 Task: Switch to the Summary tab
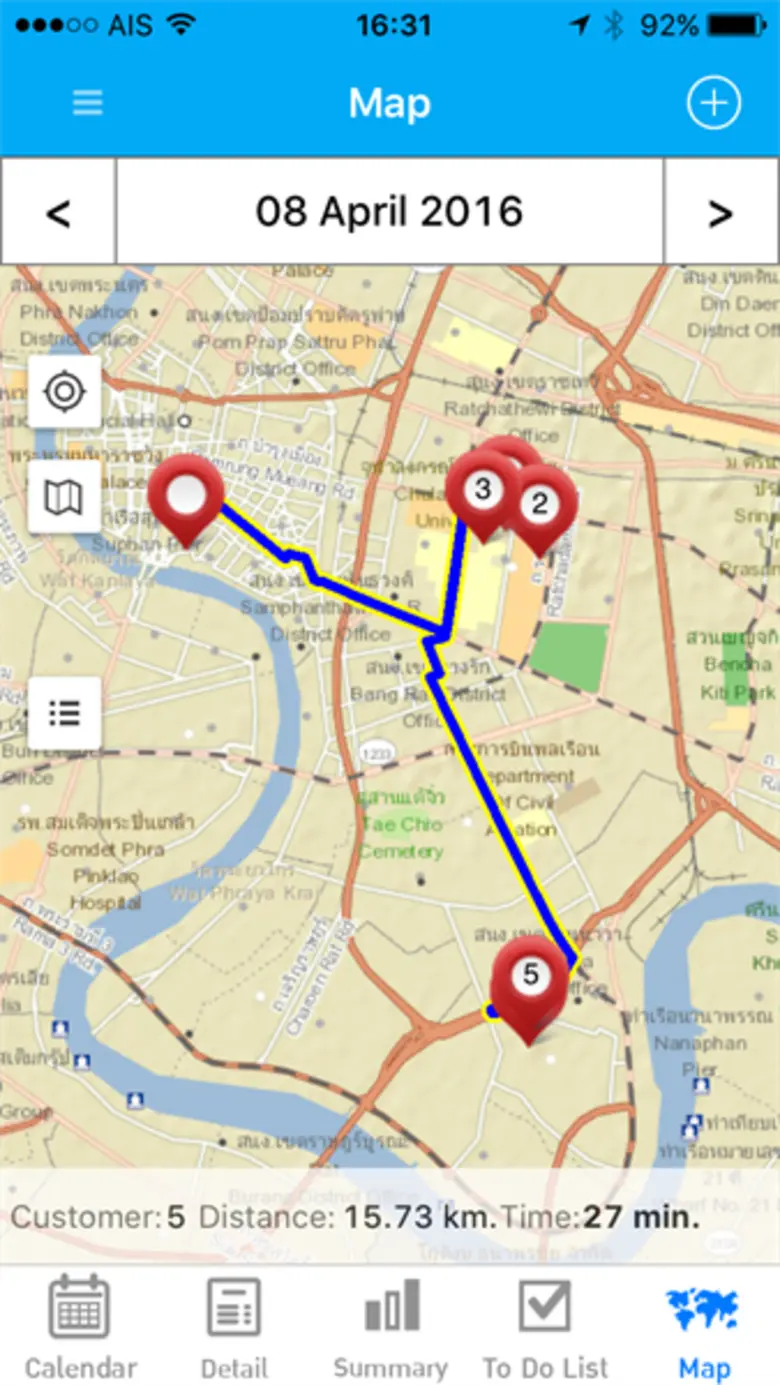coord(390,1328)
